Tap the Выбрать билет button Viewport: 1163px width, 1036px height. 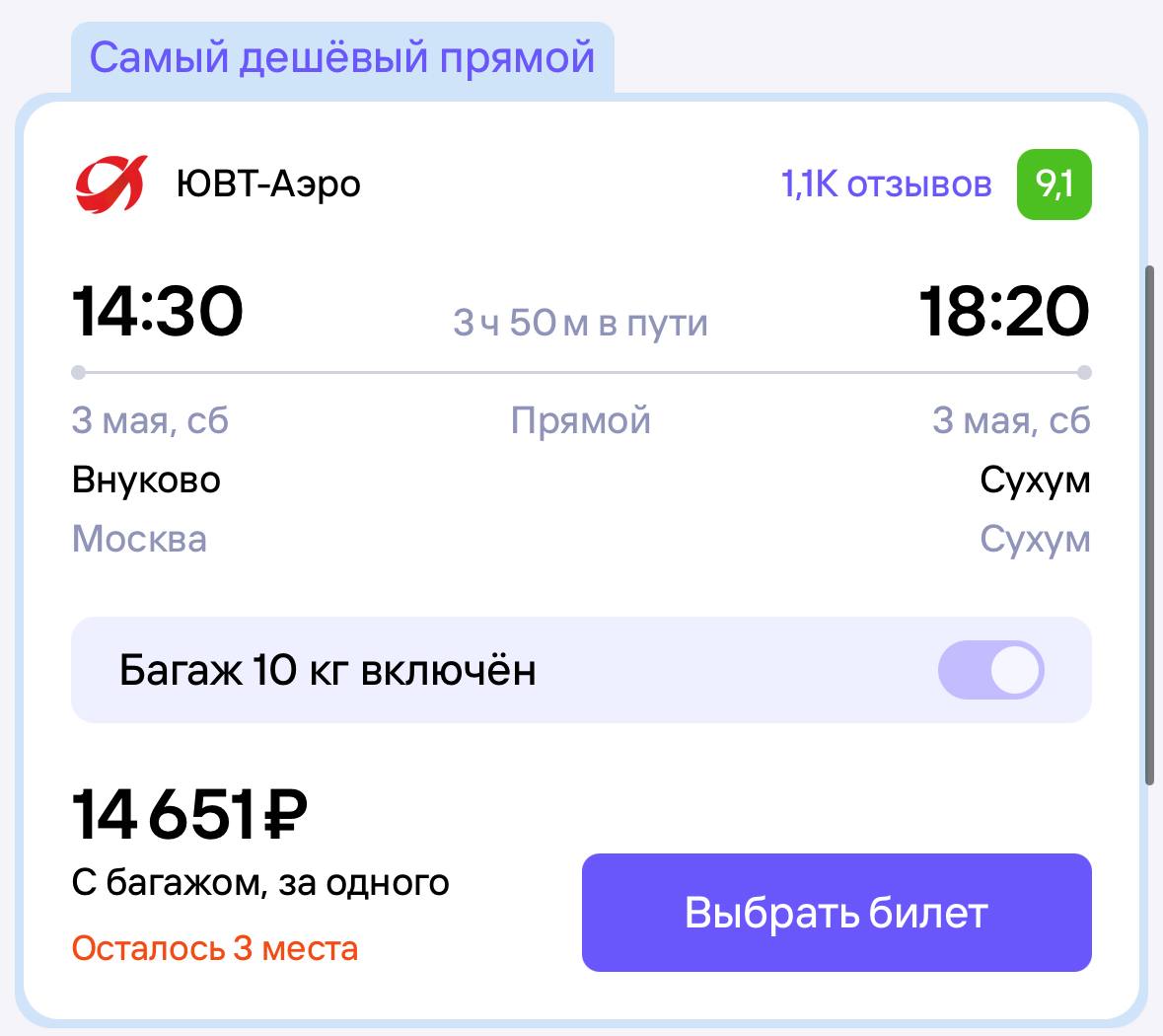(x=836, y=913)
